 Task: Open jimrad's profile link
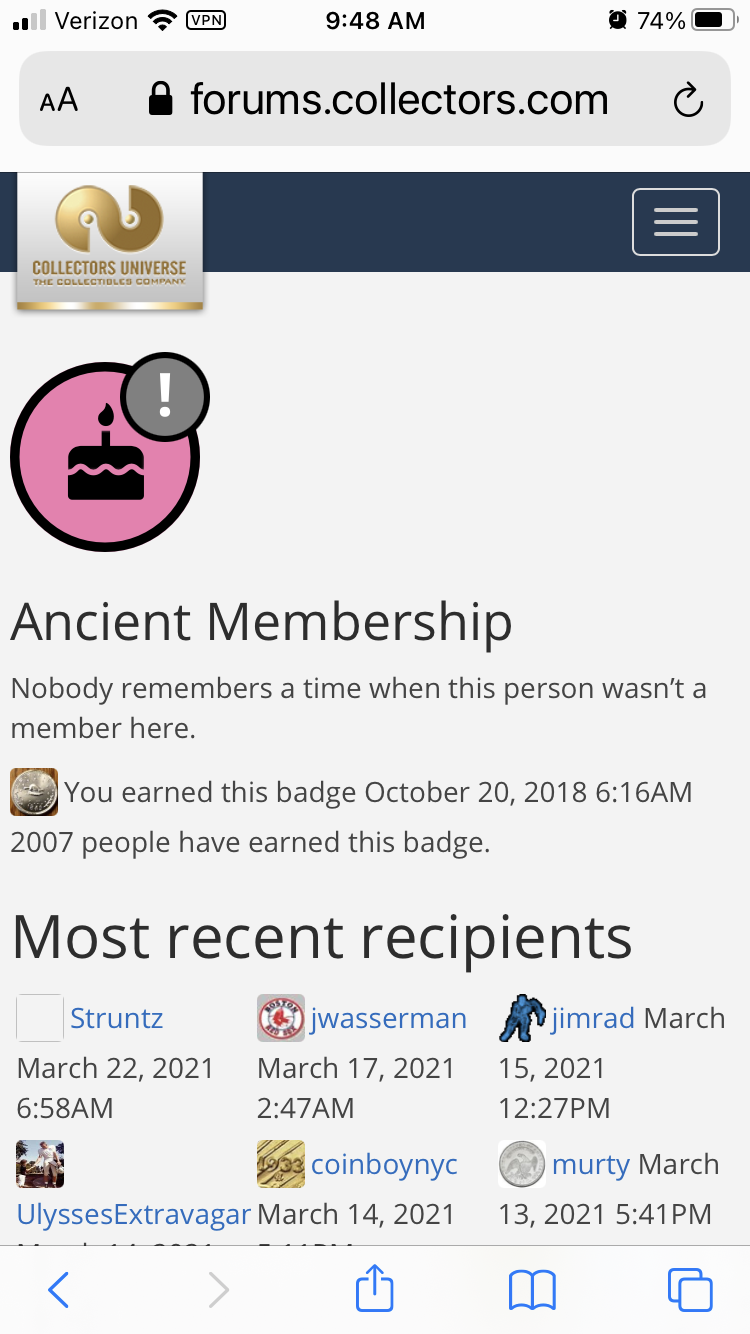tap(592, 1018)
